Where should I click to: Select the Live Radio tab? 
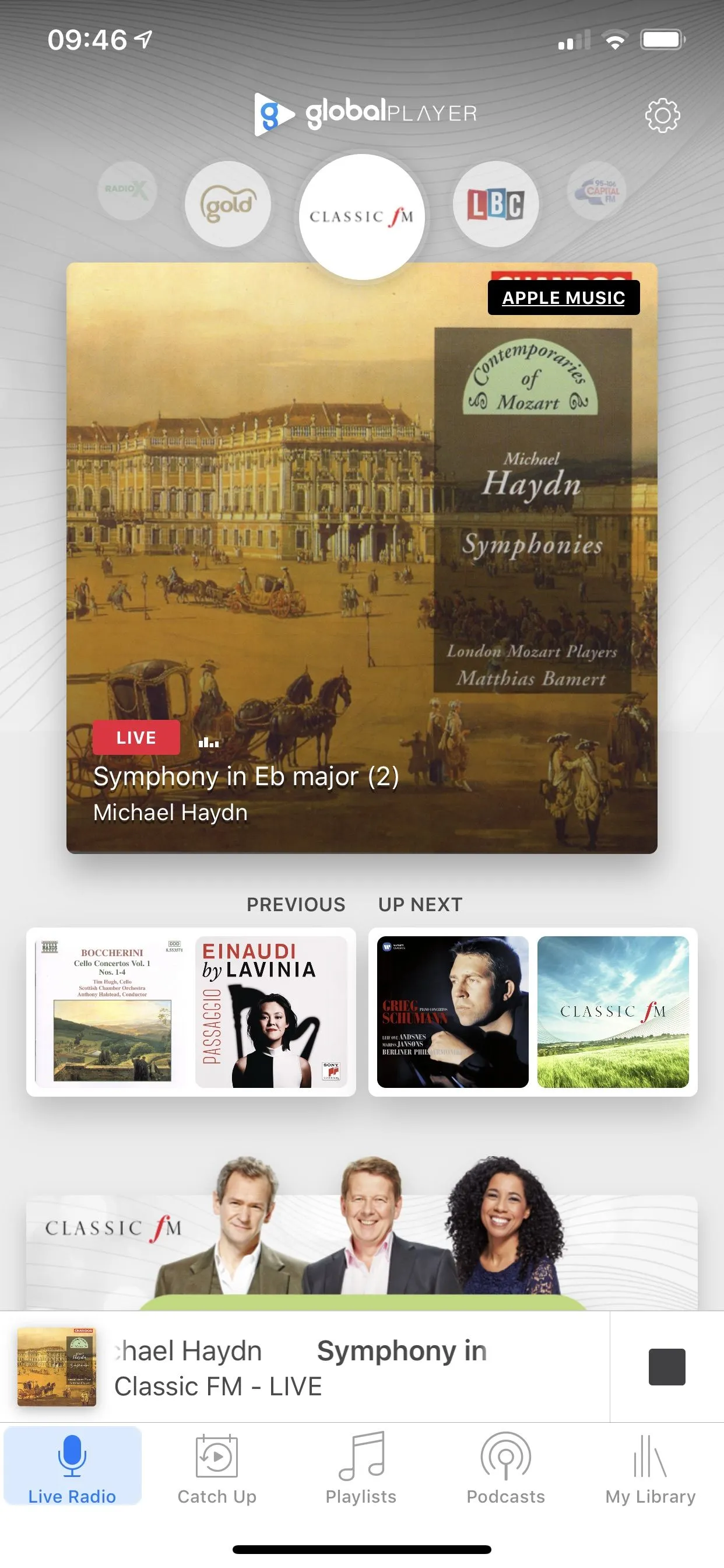coord(72,1467)
